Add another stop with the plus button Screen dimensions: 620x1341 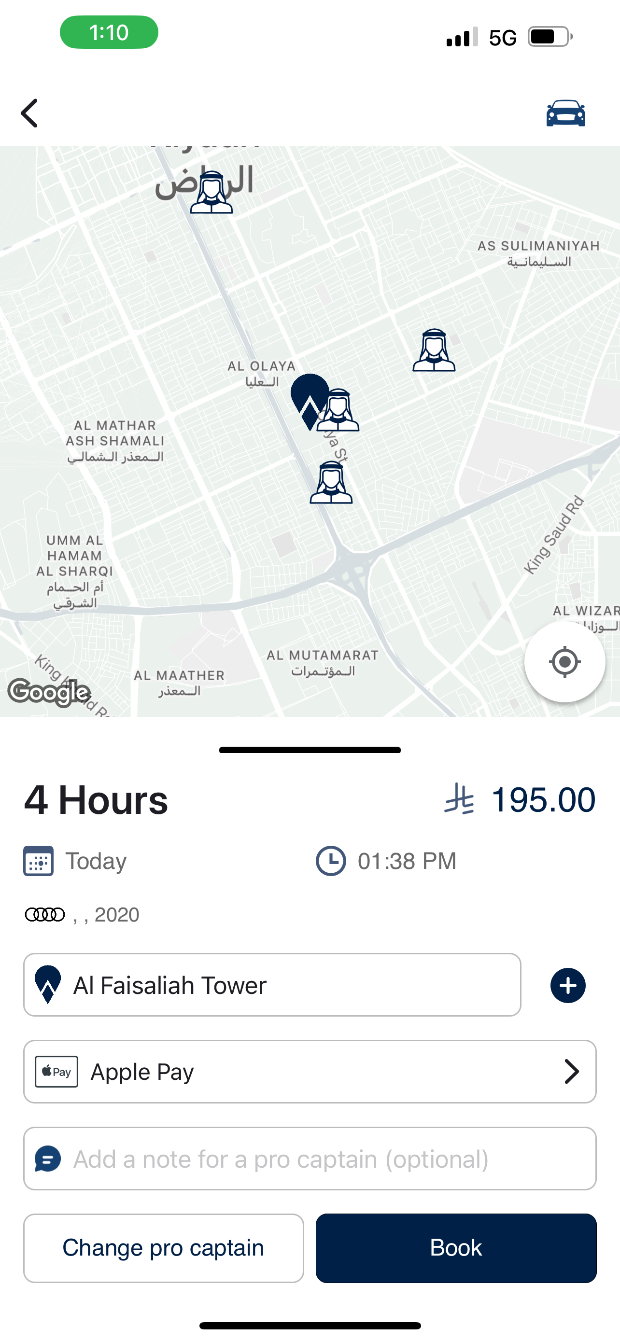point(568,985)
